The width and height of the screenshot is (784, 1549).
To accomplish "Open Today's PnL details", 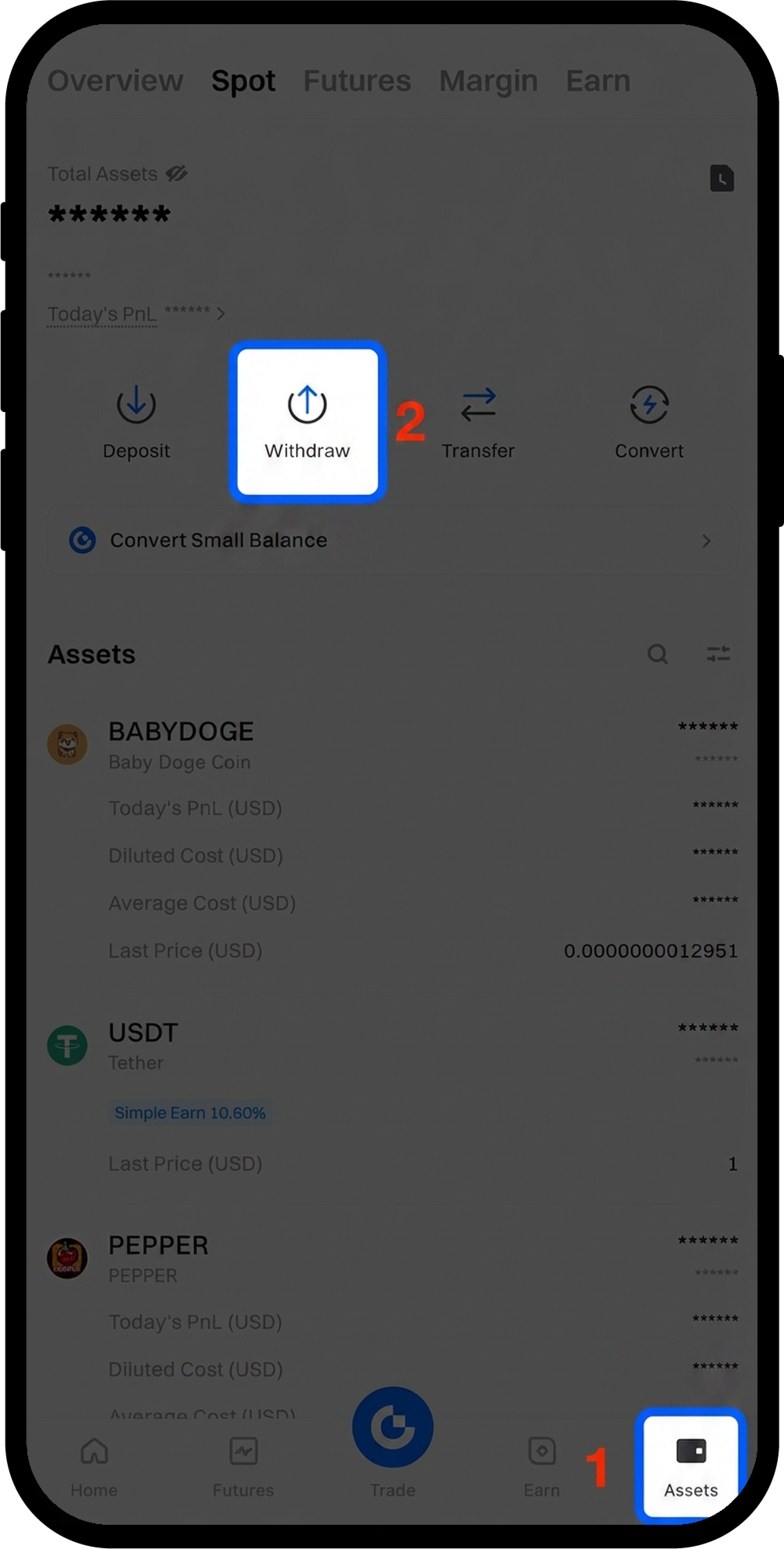I will (x=136, y=314).
